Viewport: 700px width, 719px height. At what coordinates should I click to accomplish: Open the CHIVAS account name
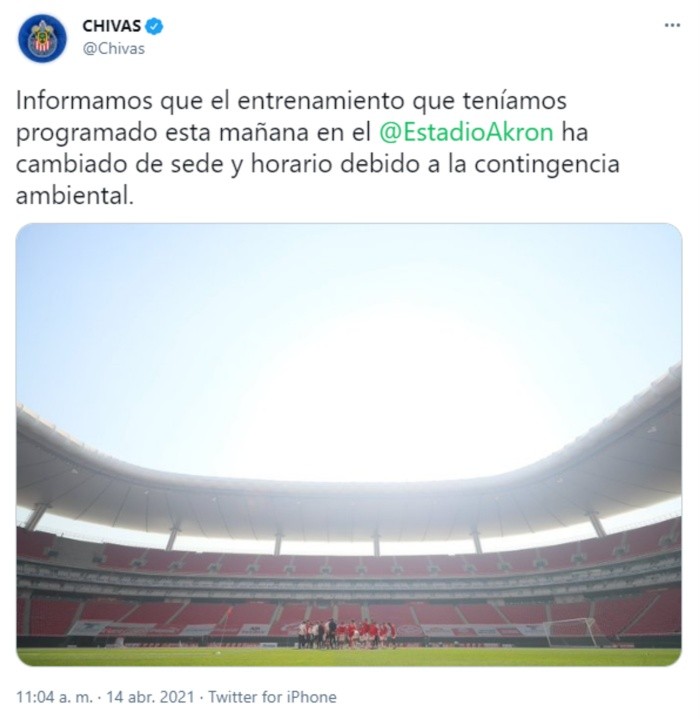tap(111, 27)
